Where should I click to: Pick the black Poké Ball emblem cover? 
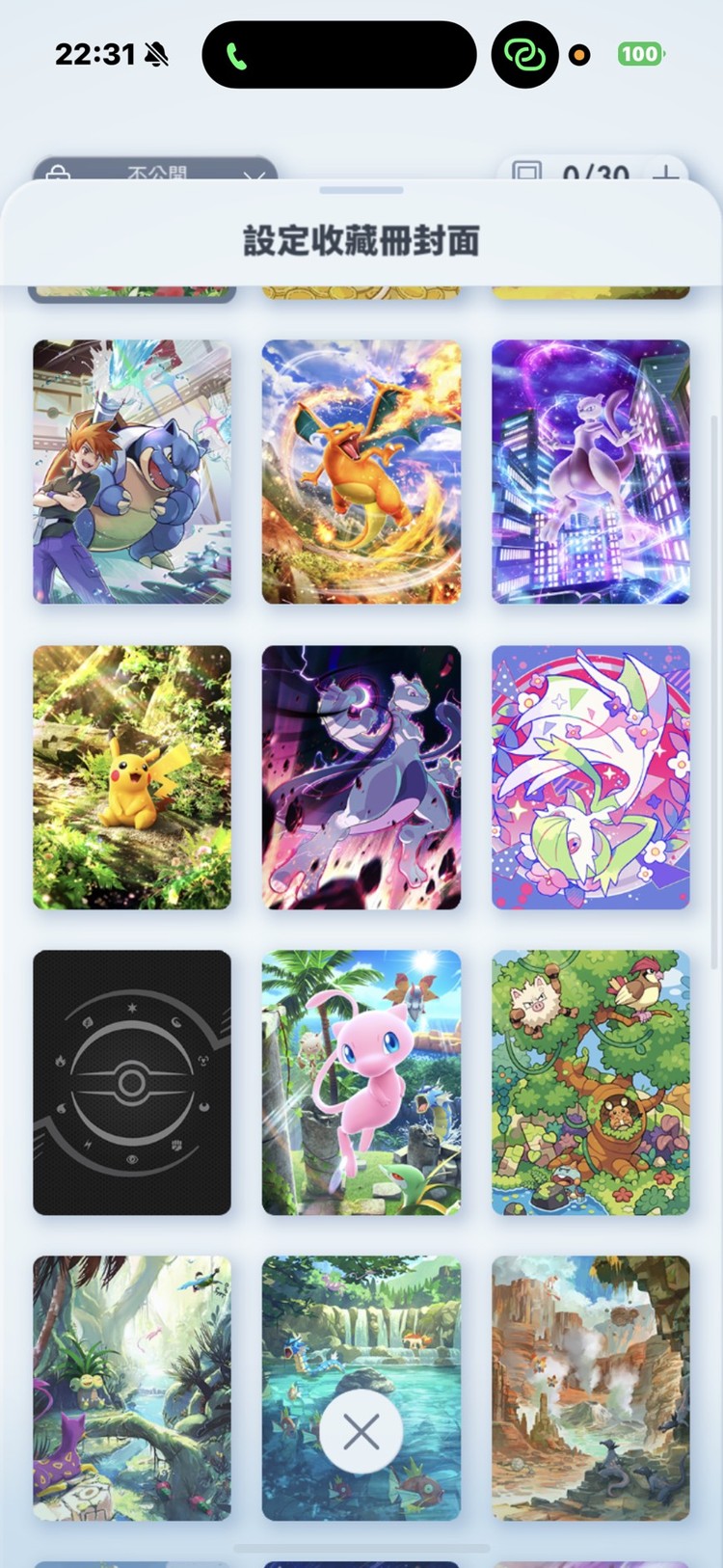(x=132, y=1082)
